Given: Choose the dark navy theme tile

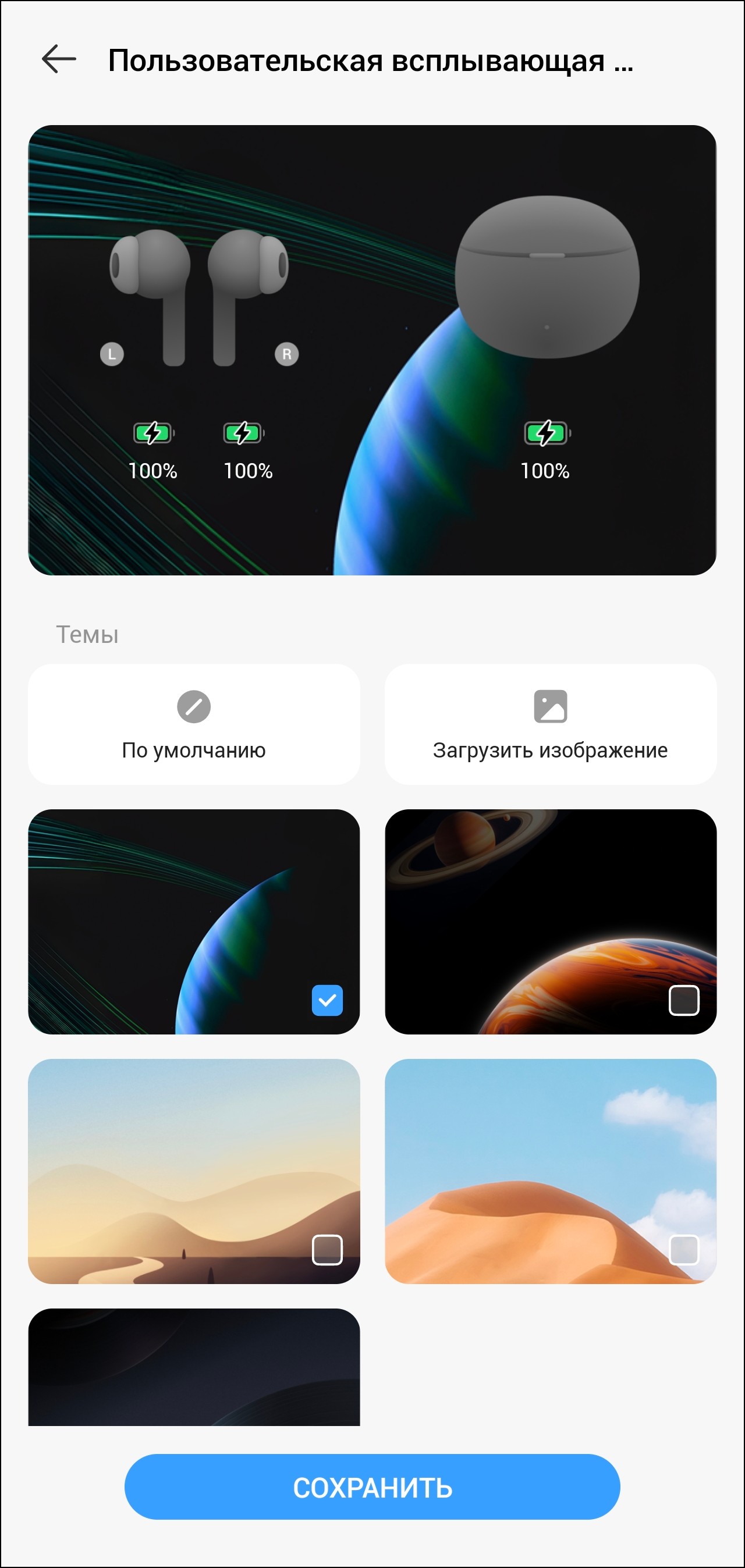Looking at the screenshot, I should [x=194, y=1367].
